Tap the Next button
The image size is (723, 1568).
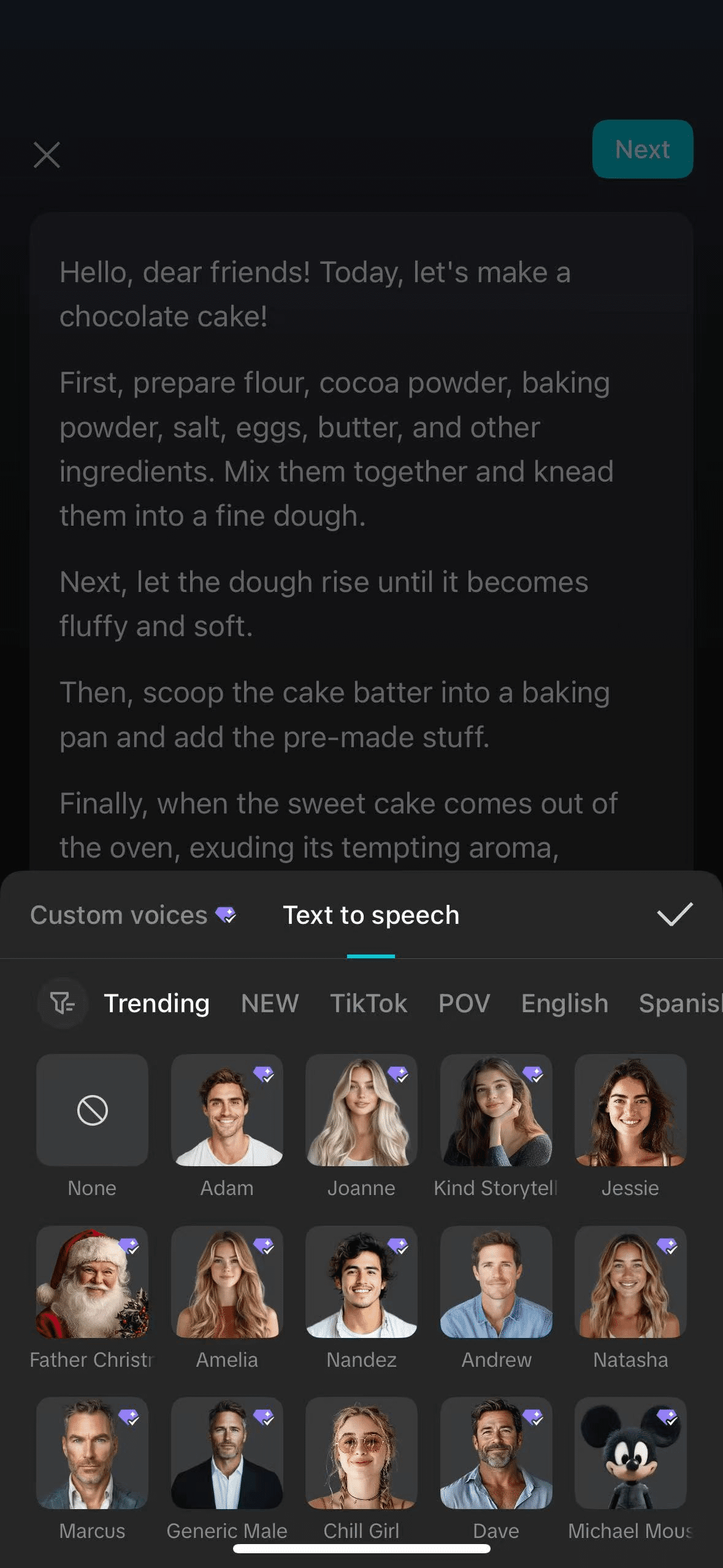[x=642, y=149]
